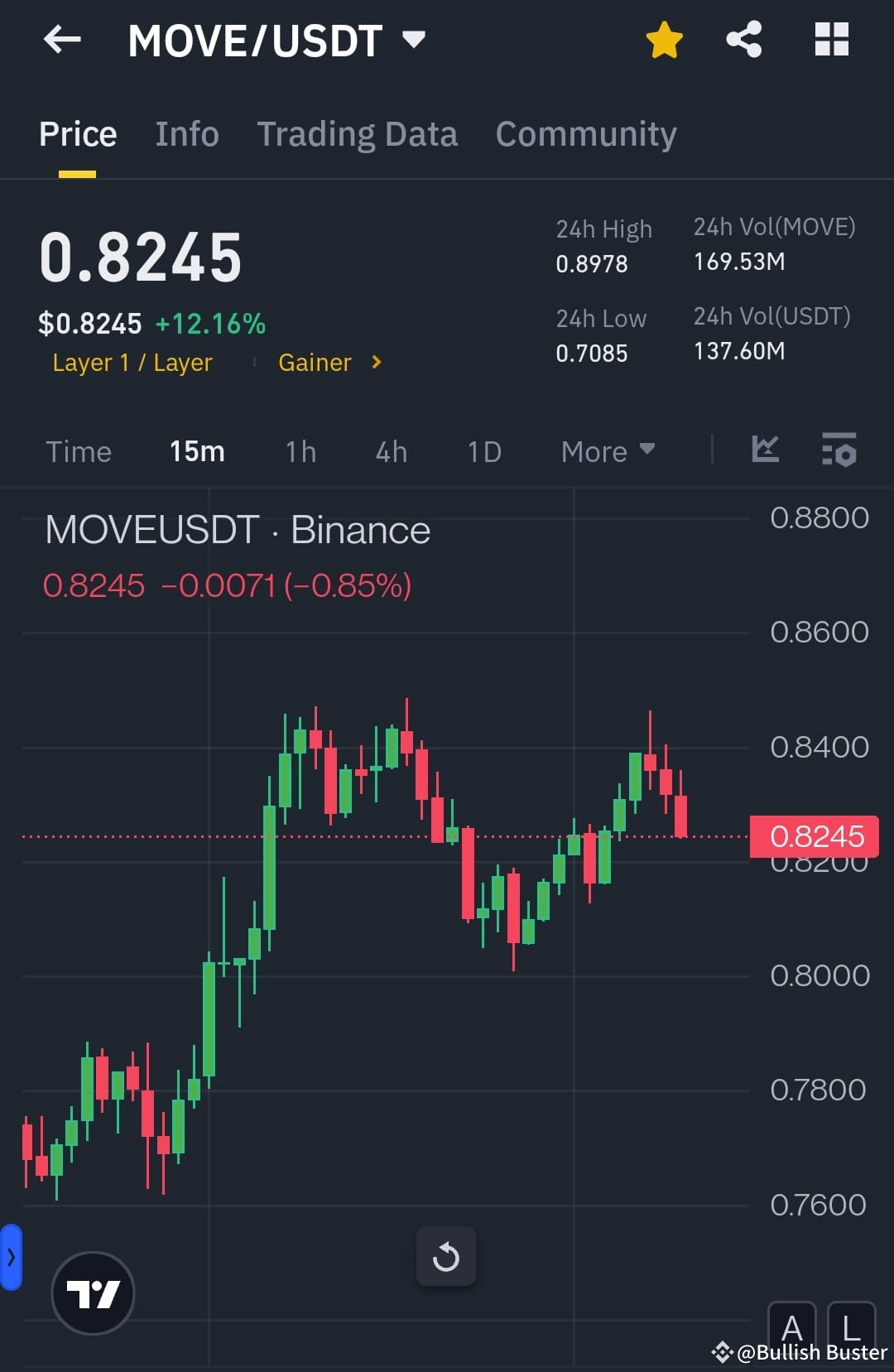Open the Community section
This screenshot has width=894, height=1372.
585,133
